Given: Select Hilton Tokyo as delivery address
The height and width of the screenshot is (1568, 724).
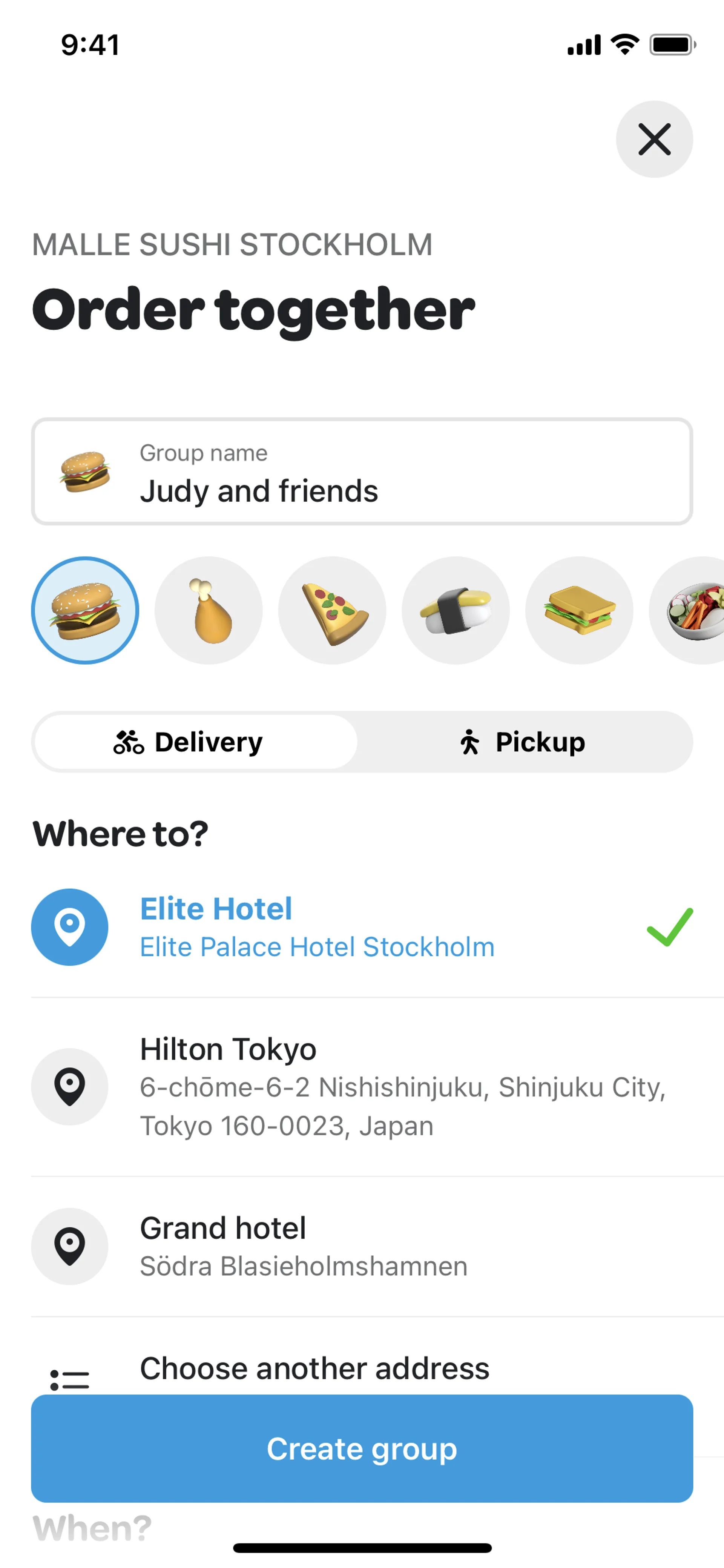Looking at the screenshot, I should coord(365,1087).
